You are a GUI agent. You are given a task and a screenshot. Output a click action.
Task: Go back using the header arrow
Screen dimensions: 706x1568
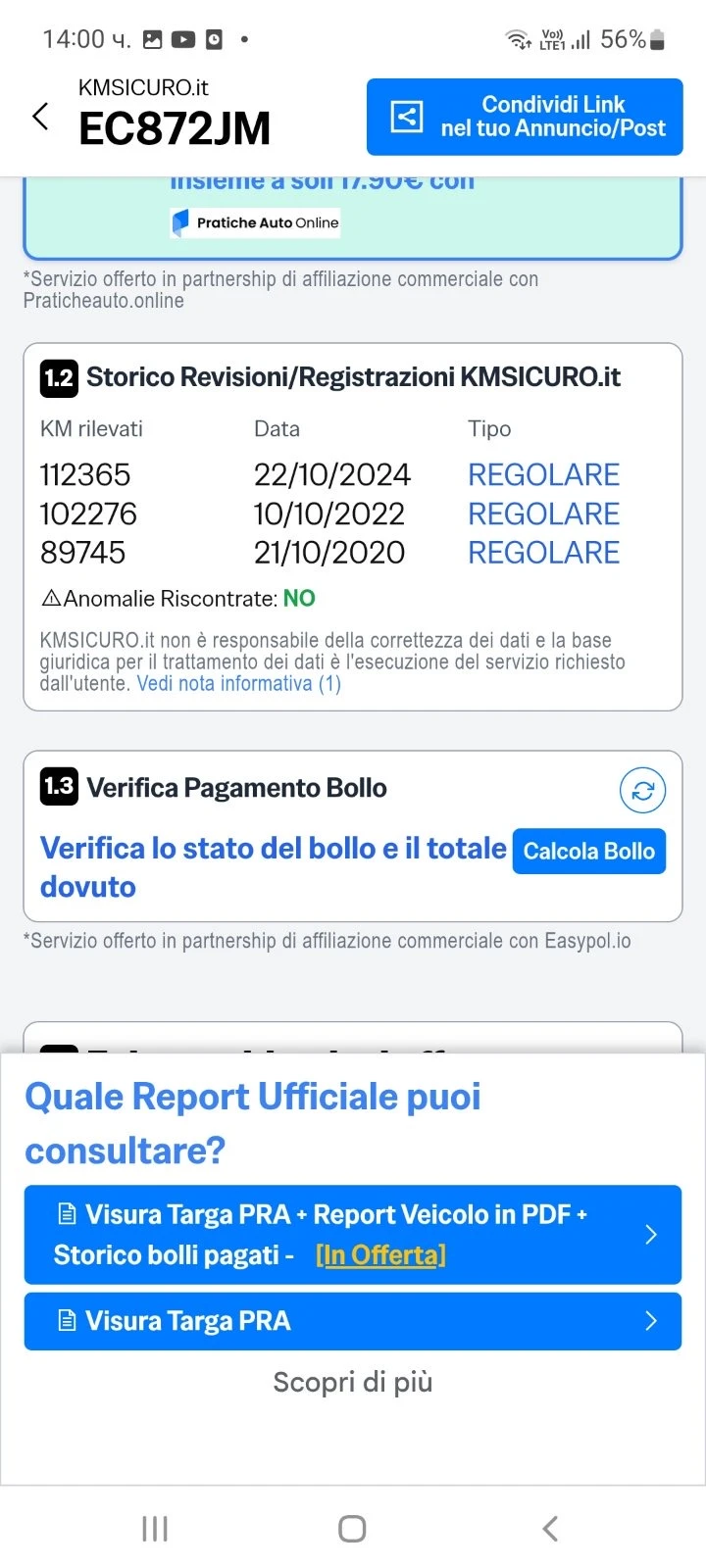(x=40, y=117)
